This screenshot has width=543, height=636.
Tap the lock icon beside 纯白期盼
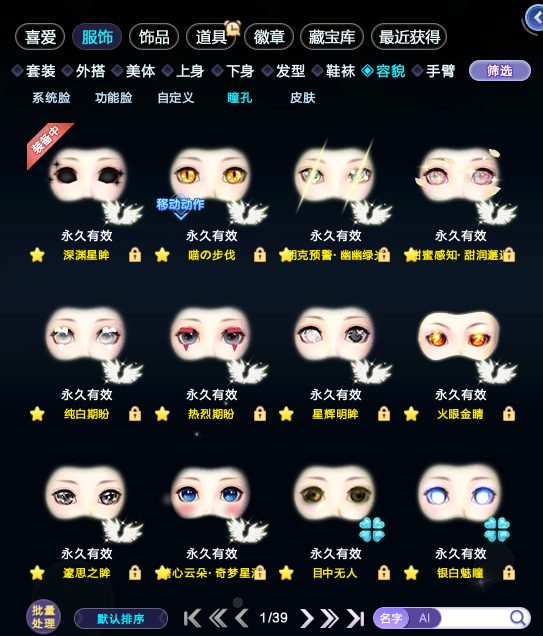135,414
